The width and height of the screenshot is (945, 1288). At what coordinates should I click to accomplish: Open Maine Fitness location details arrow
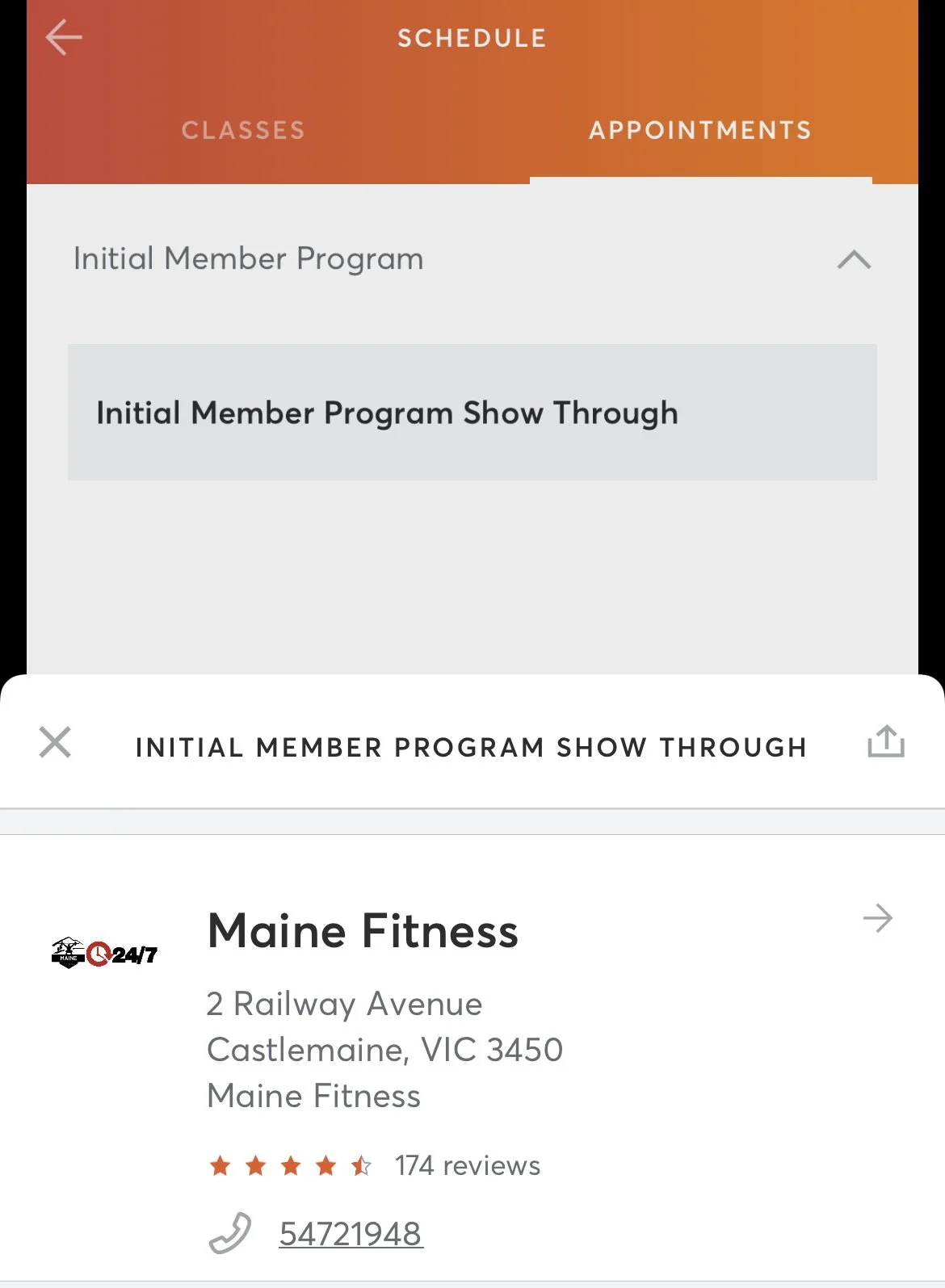877,918
